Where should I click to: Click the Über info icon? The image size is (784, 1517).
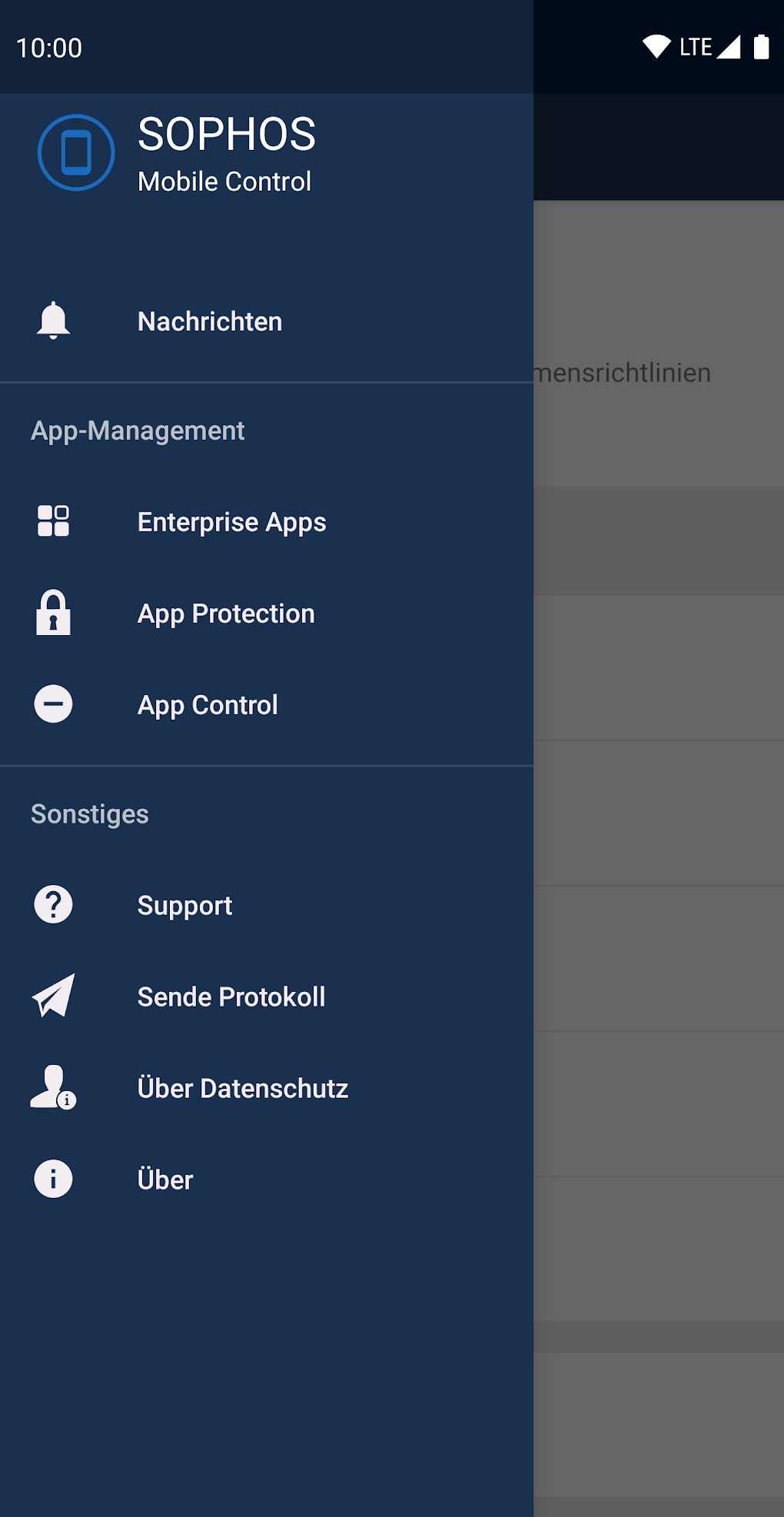point(52,1179)
